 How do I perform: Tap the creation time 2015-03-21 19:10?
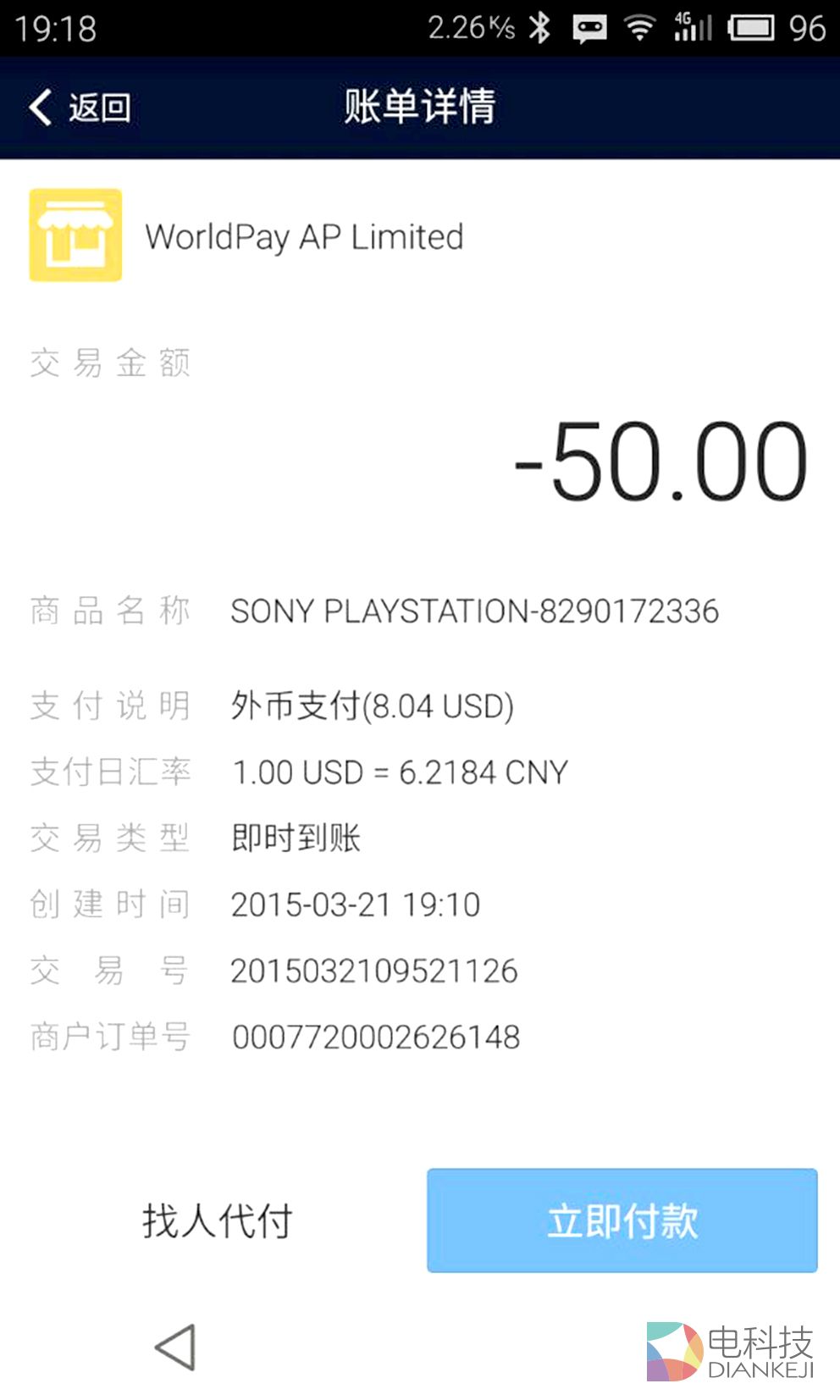(356, 905)
